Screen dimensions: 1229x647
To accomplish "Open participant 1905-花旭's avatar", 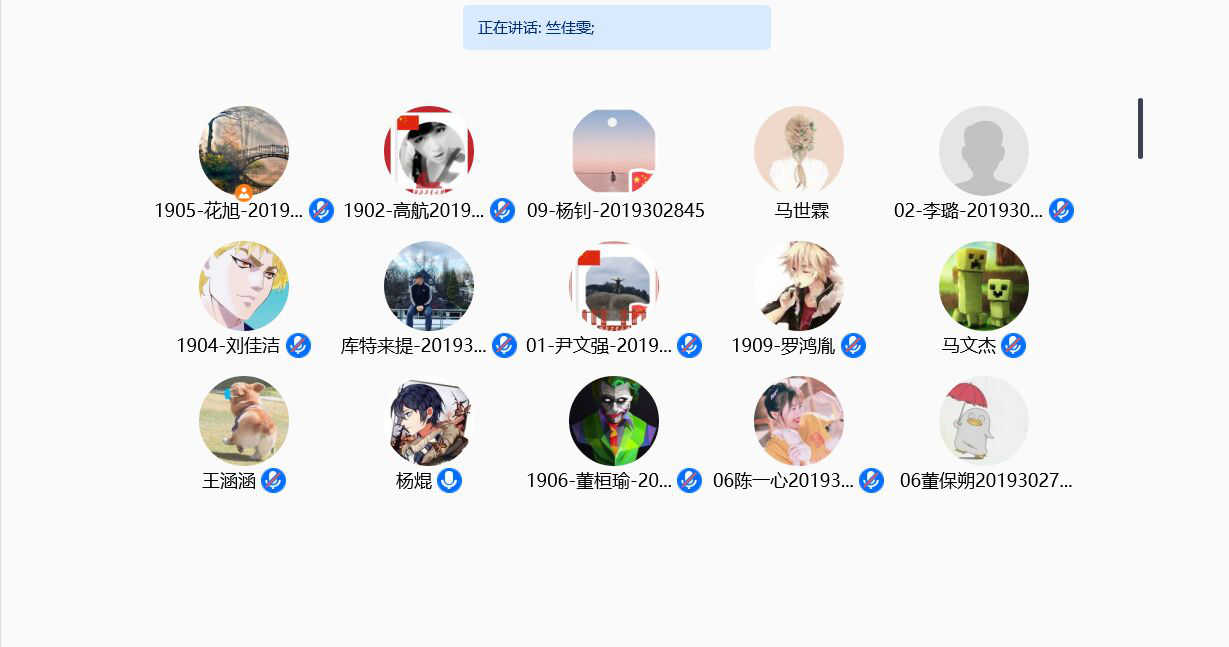I will (x=243, y=151).
